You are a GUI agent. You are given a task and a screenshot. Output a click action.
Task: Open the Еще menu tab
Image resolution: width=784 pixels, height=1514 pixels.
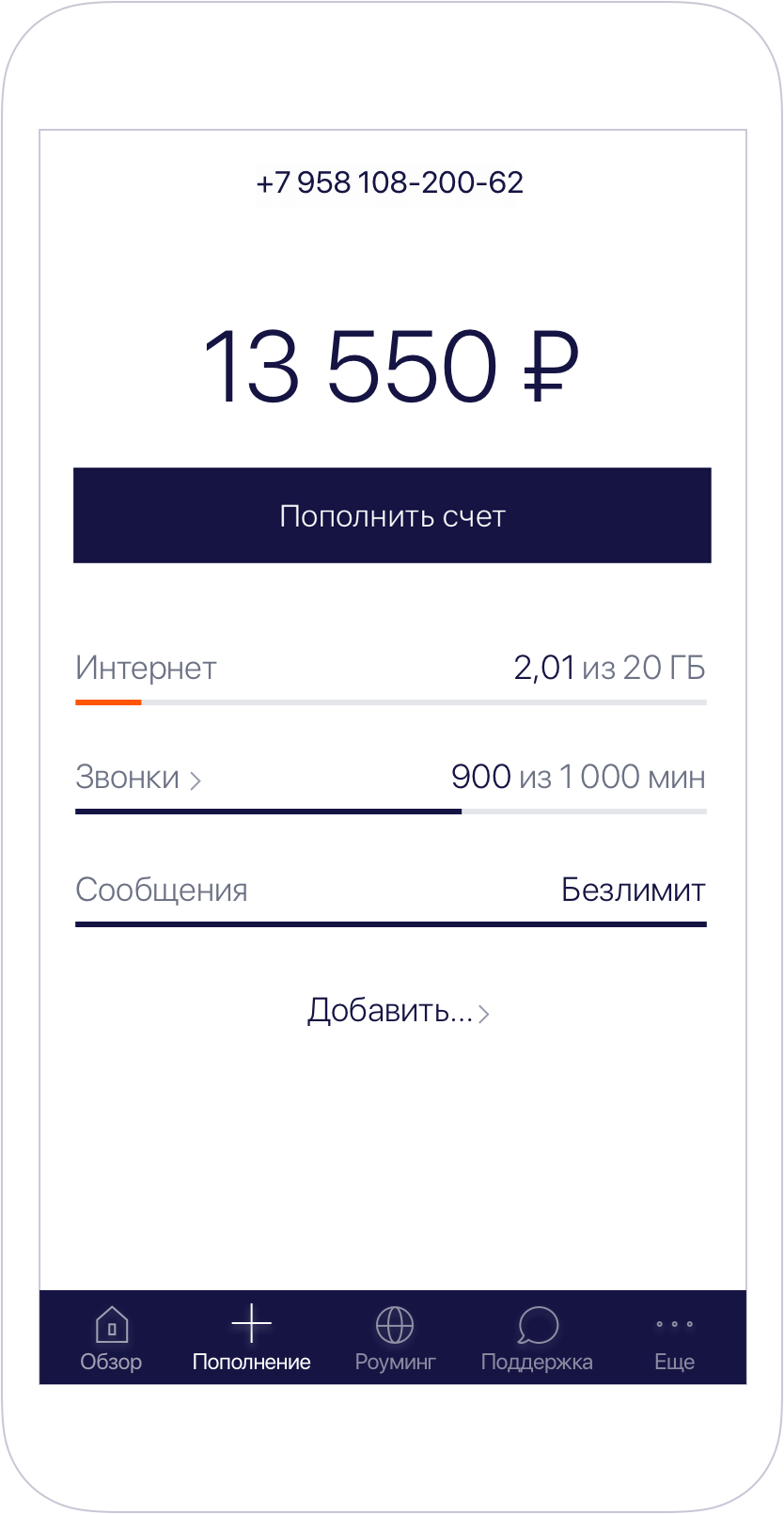click(674, 1338)
